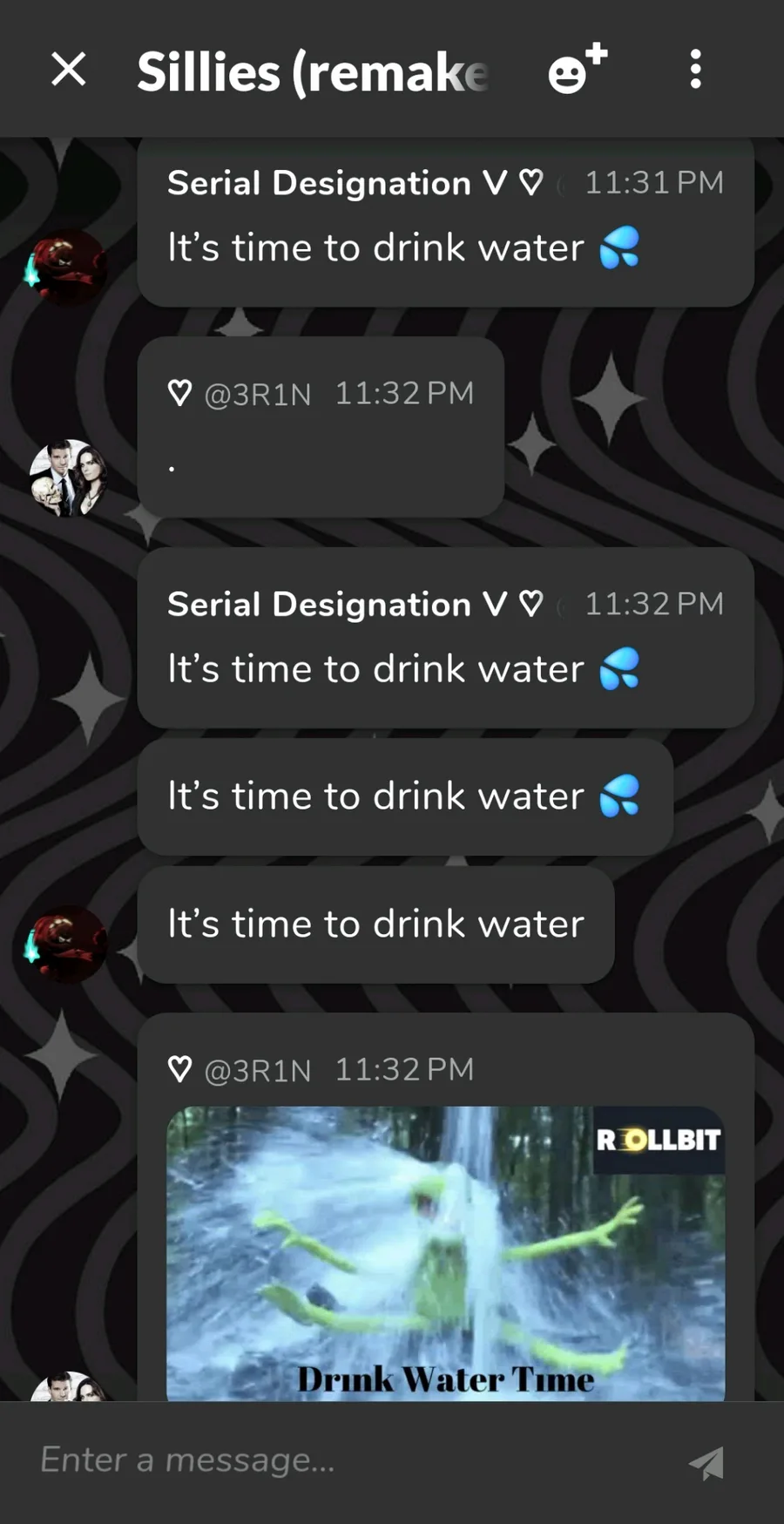View @3R1N's avatar beside the dot message

pos(69,478)
